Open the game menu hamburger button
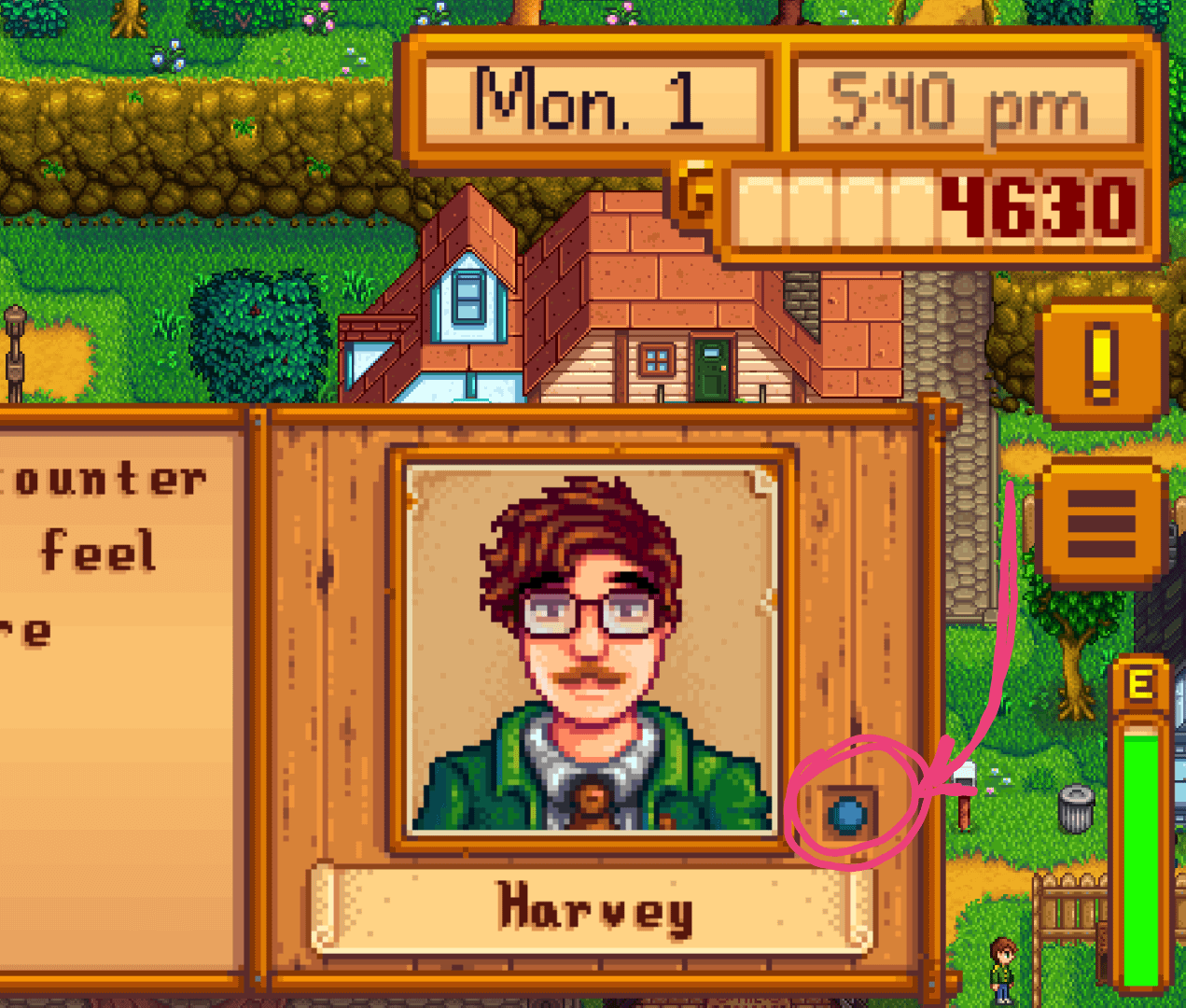This screenshot has height=1008, width=1186. point(1101,523)
